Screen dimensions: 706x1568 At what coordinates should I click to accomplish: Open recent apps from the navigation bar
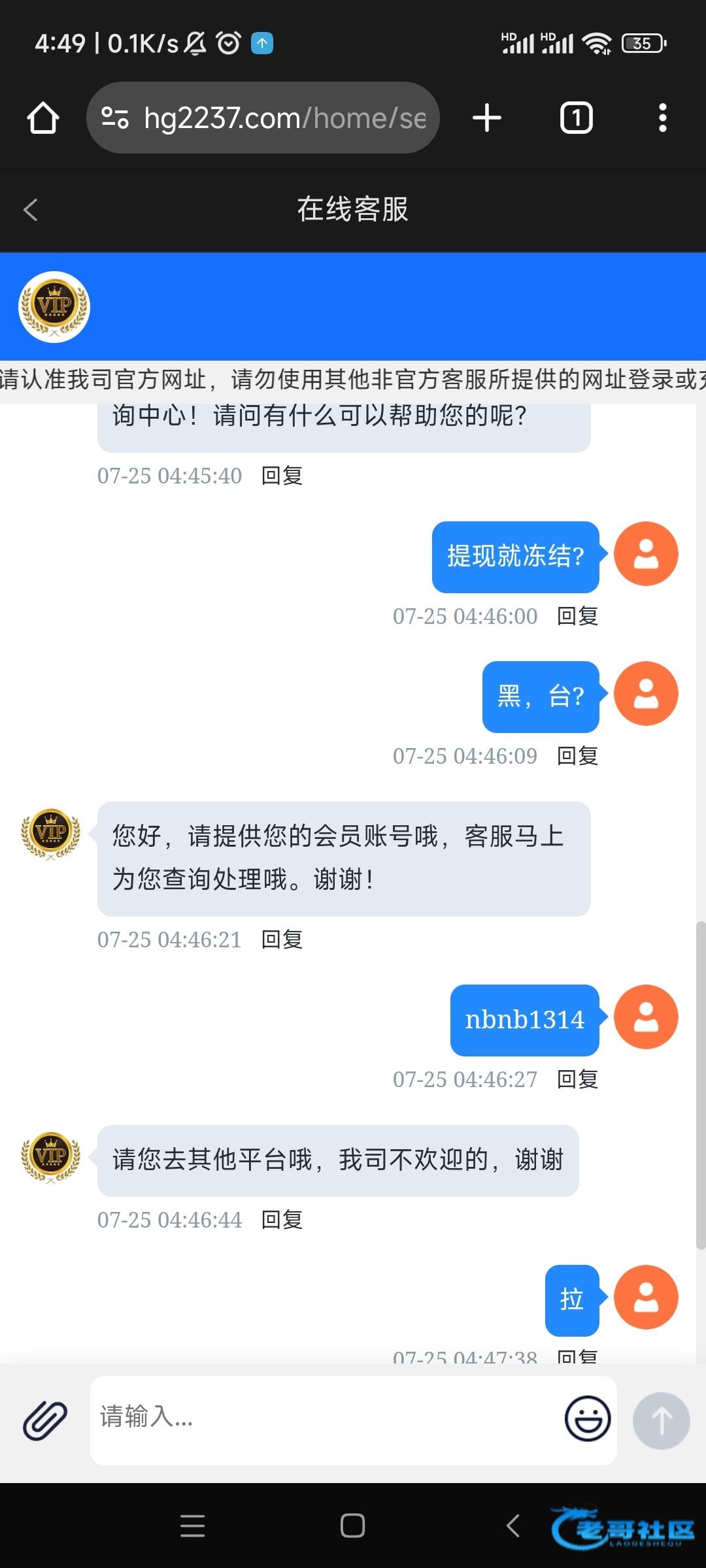193,1526
